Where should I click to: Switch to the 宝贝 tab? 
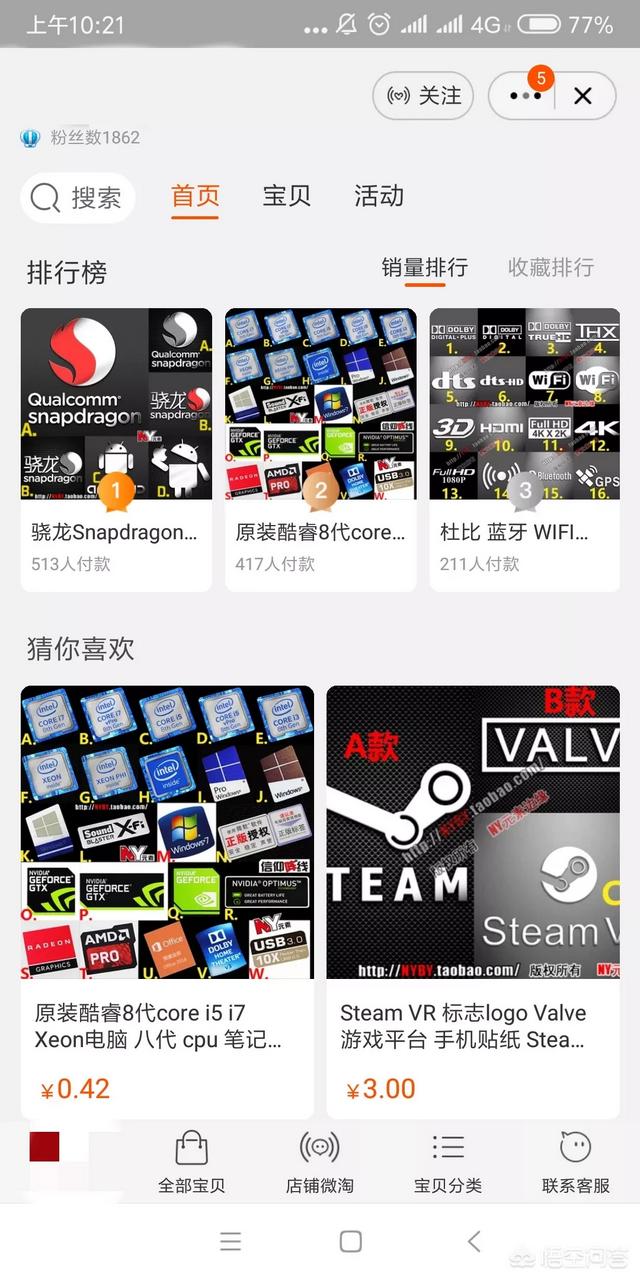286,196
